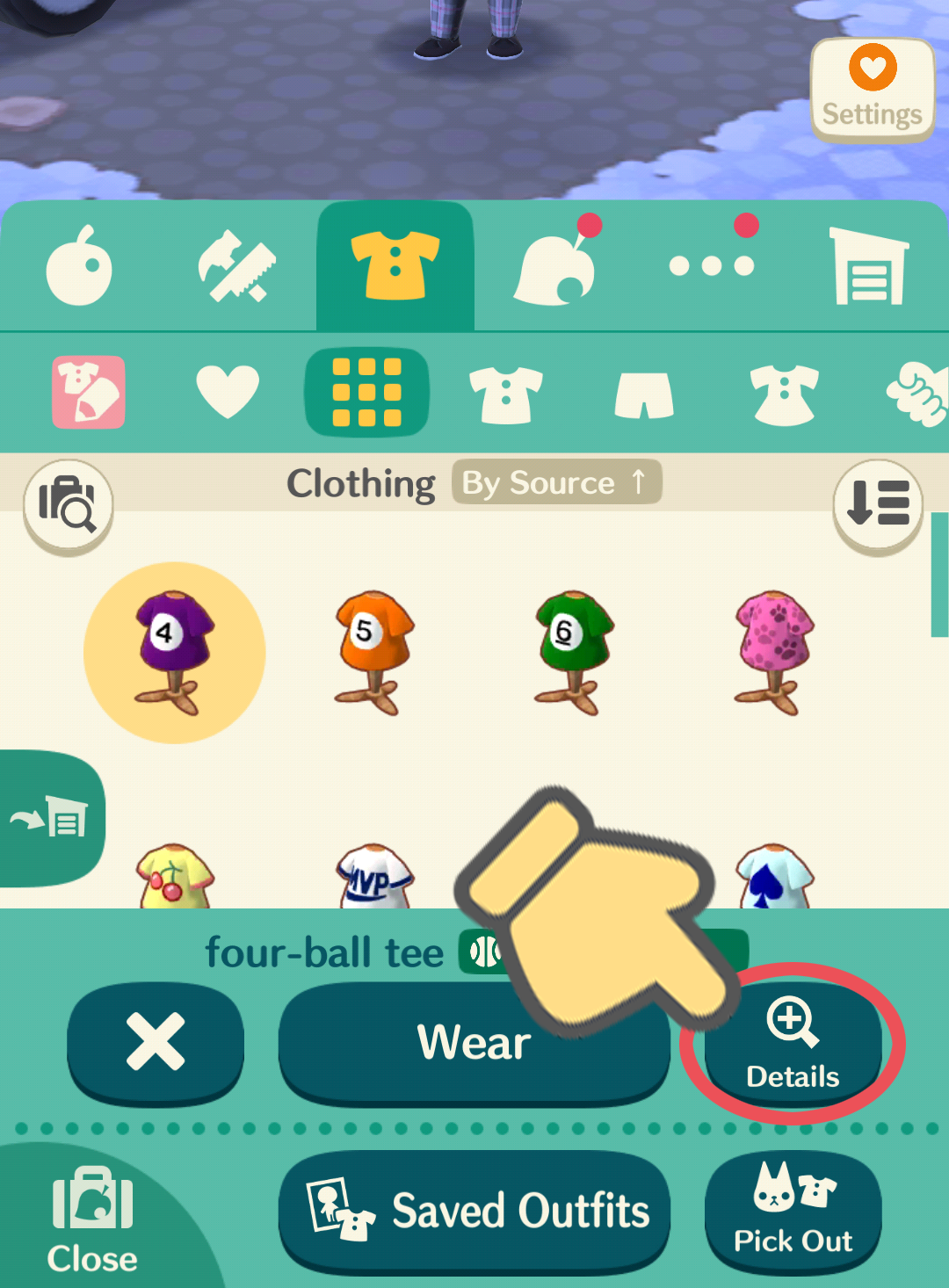Show favorite clothing with heart filter
The width and height of the screenshot is (949, 1288).
click(x=228, y=392)
